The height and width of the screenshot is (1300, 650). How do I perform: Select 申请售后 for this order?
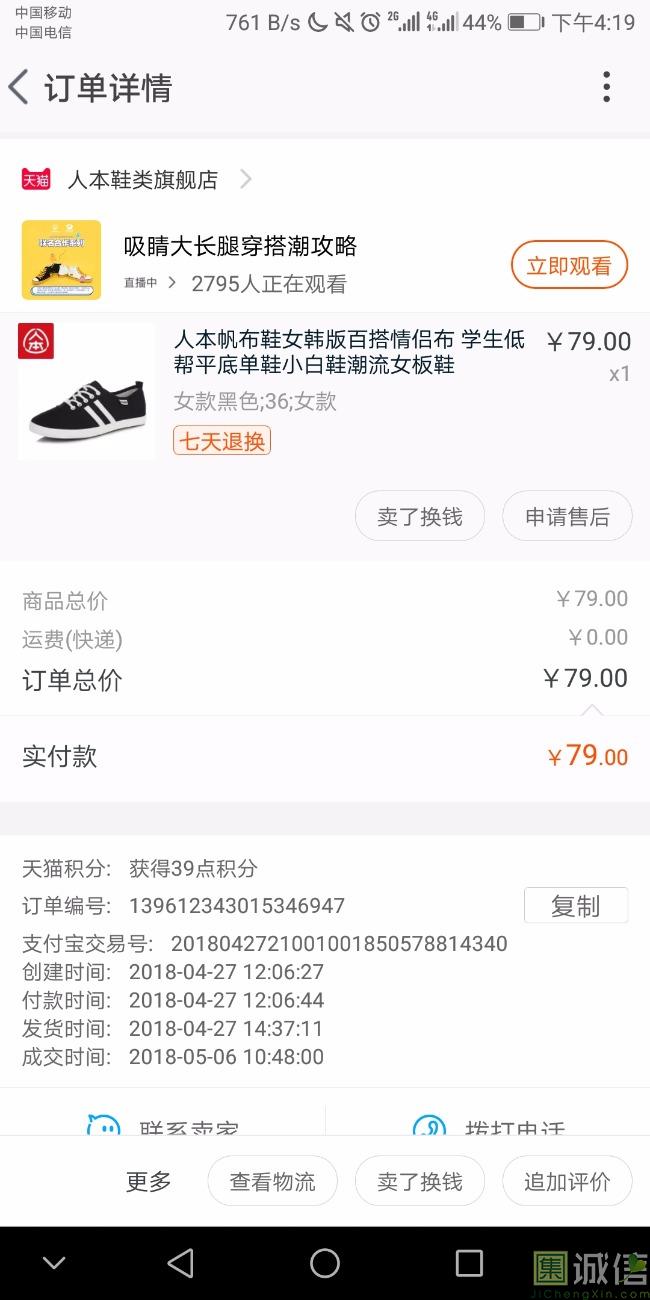tap(567, 517)
